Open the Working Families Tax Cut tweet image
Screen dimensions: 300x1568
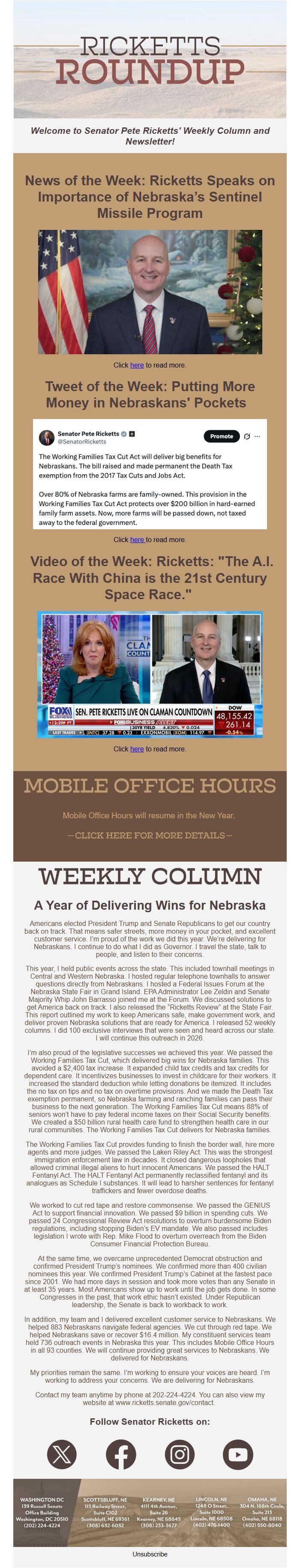[150, 473]
